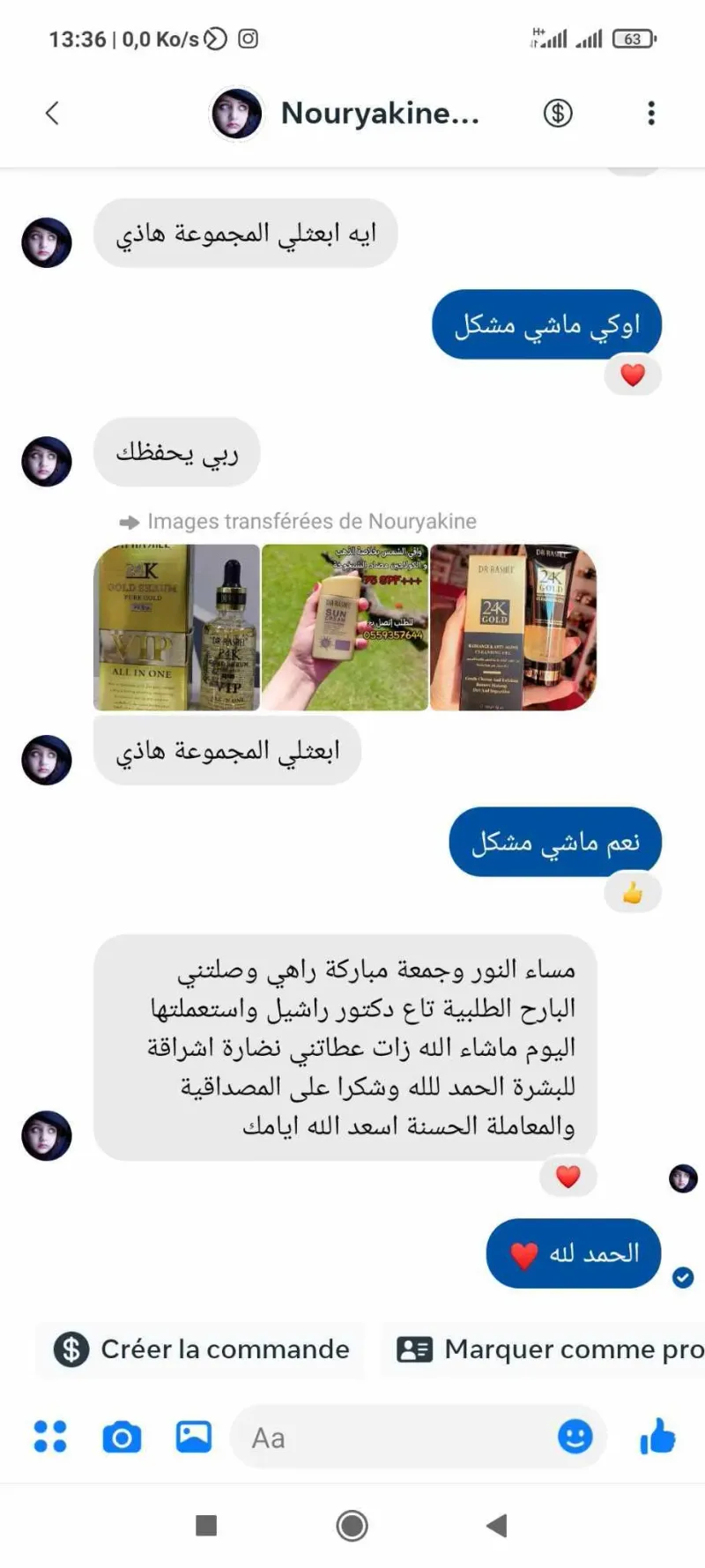Tap the system home button
Image resolution: width=705 pixels, height=1568 pixels.
point(352,1526)
